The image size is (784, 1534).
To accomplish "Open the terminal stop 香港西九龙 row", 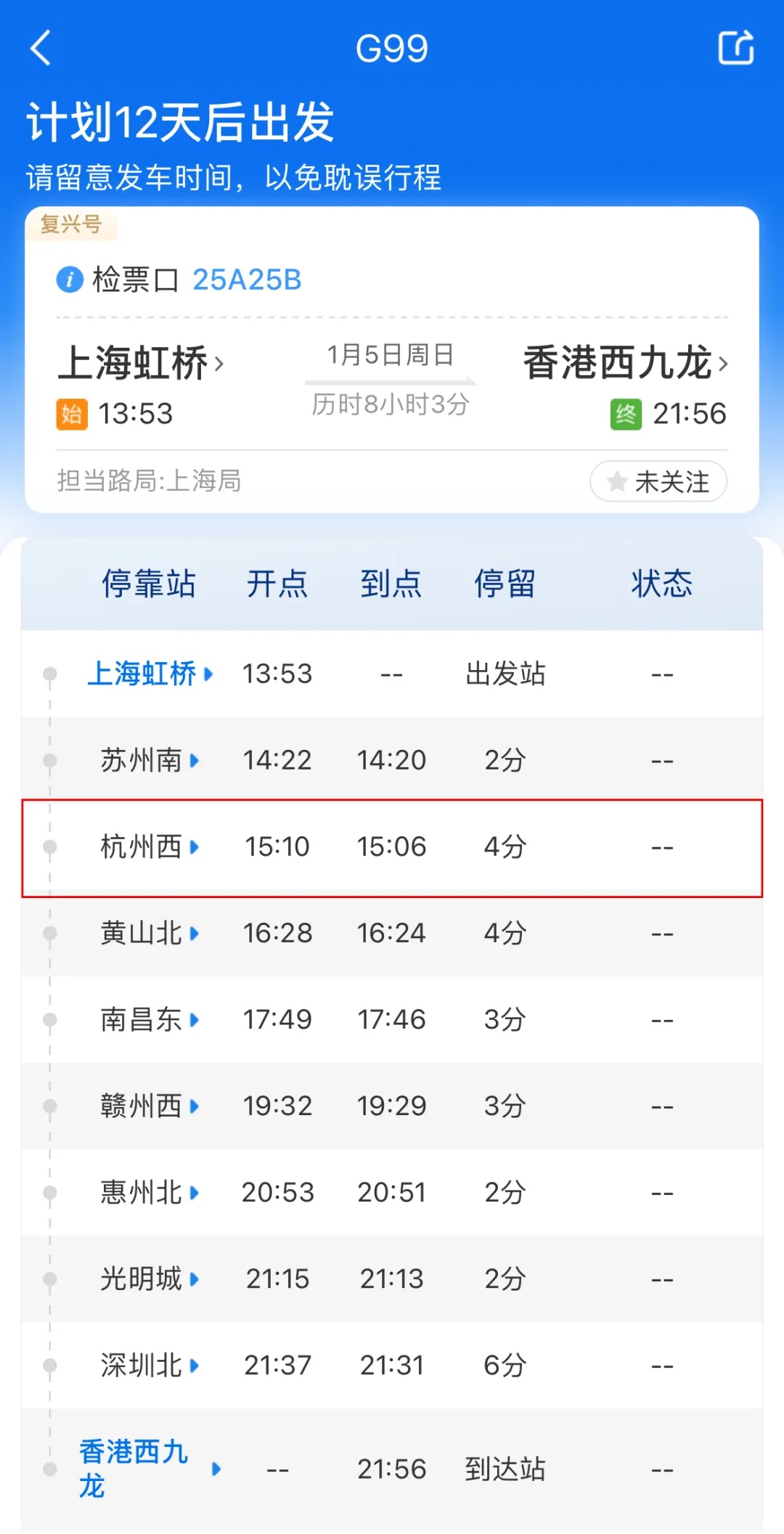I will (x=392, y=1469).
